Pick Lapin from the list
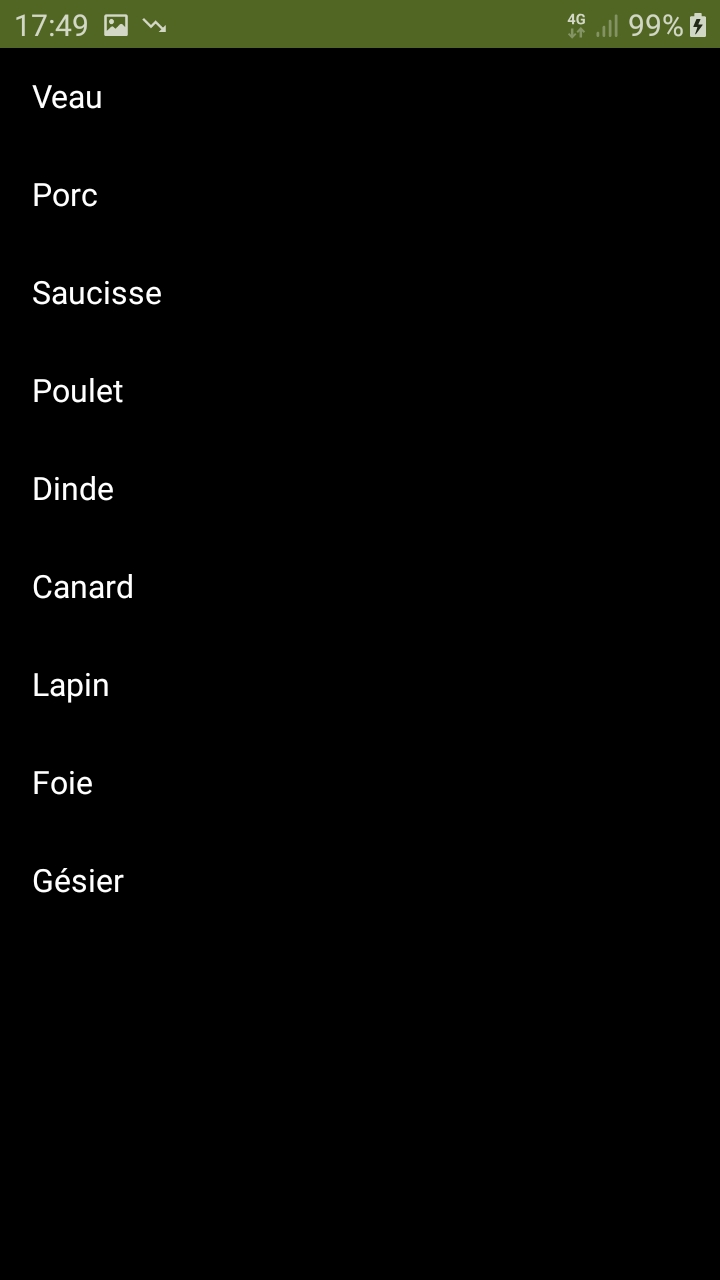720x1280 pixels. point(360,685)
